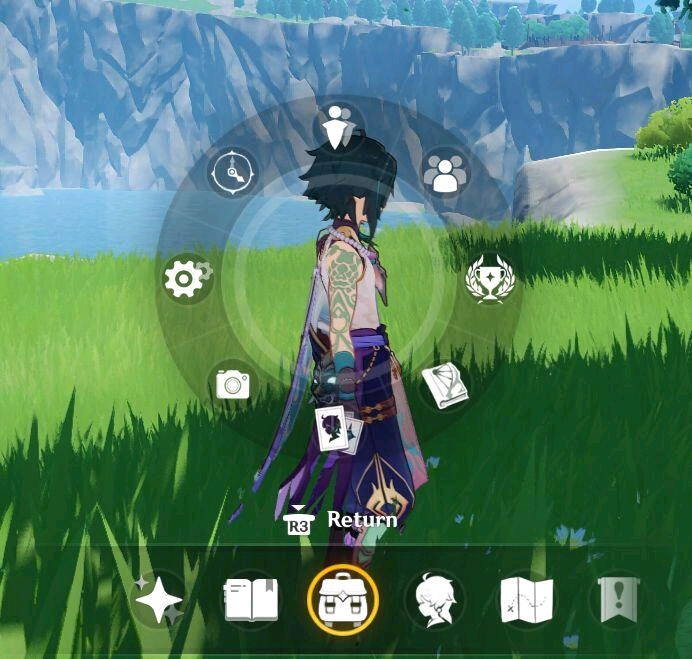Image resolution: width=692 pixels, height=659 pixels.
Task: Launch the camera photo mode
Action: pyautogui.click(x=234, y=384)
